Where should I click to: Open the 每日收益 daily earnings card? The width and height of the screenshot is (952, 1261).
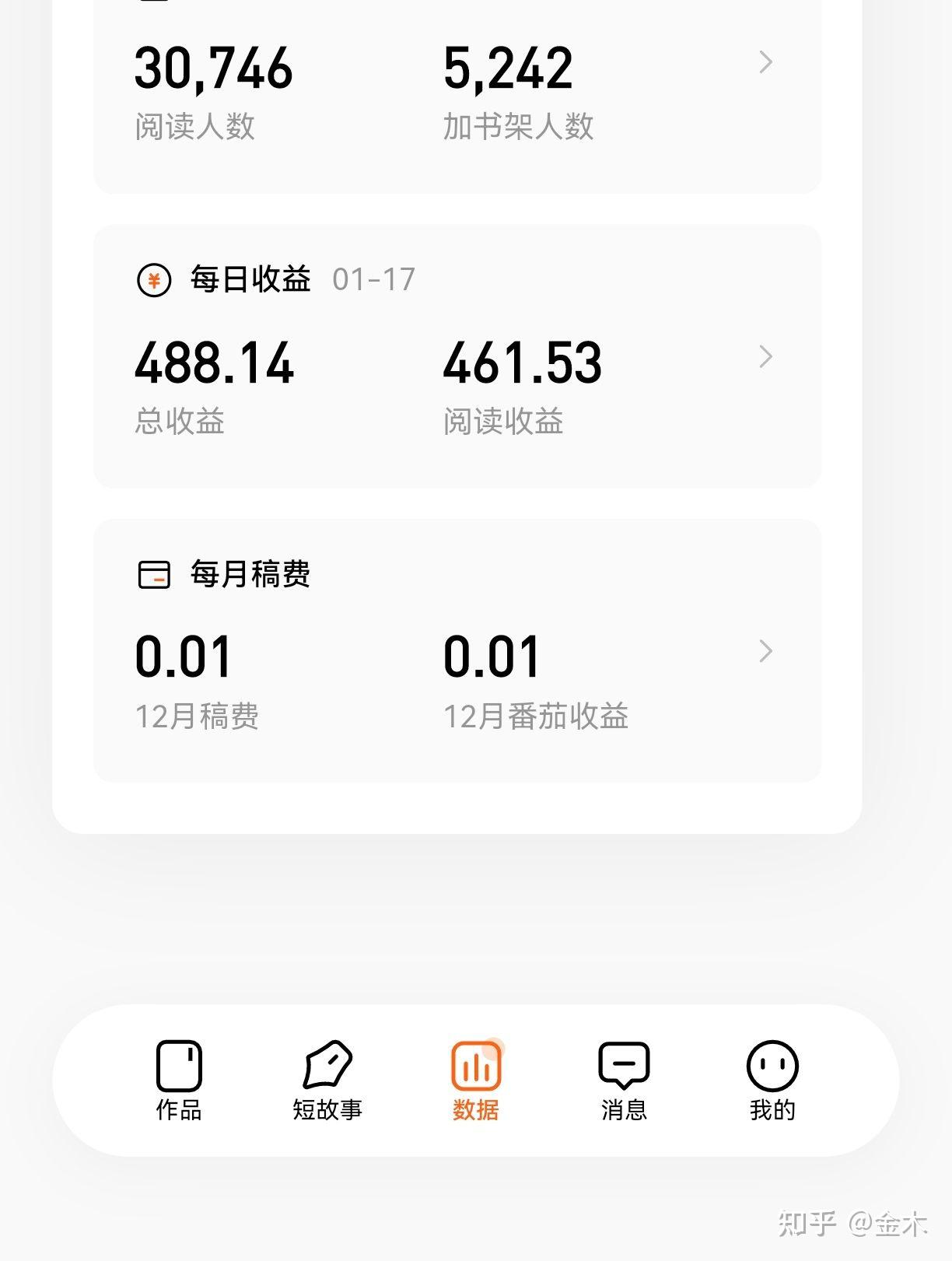click(x=457, y=356)
